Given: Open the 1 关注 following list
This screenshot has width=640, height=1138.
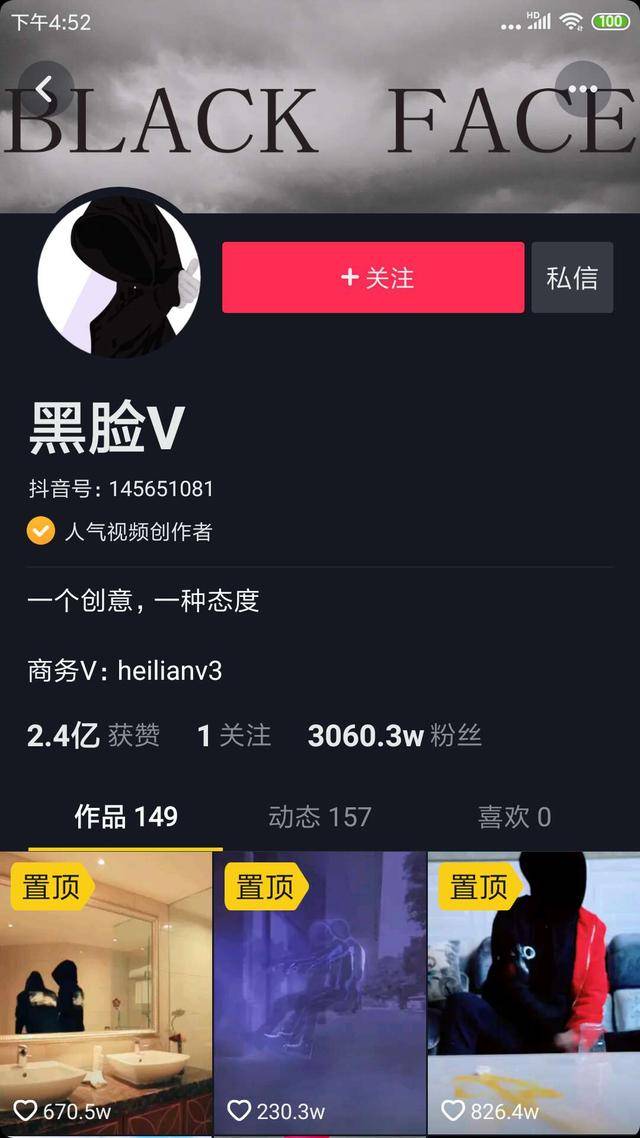Looking at the screenshot, I should pyautogui.click(x=234, y=736).
